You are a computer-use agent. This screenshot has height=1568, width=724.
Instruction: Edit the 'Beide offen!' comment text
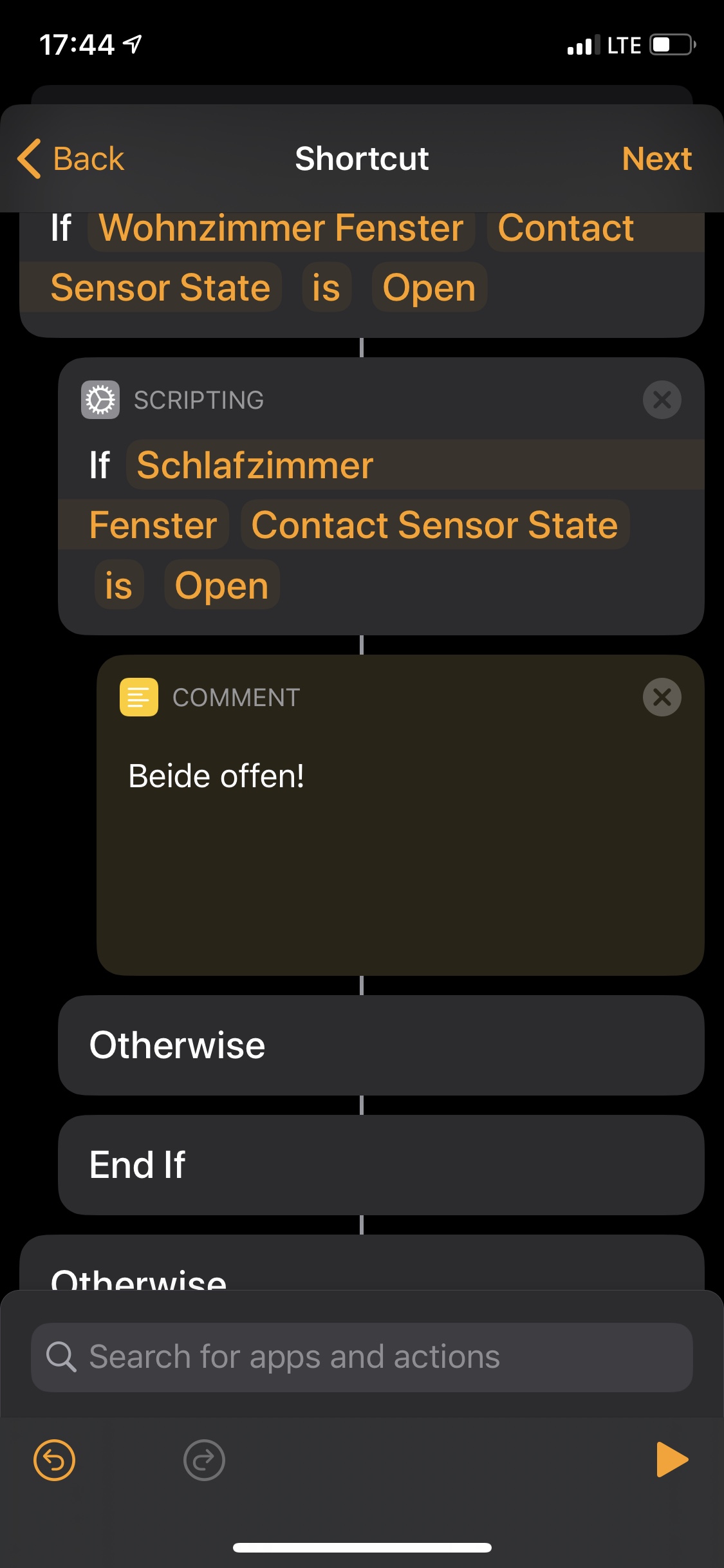[216, 776]
